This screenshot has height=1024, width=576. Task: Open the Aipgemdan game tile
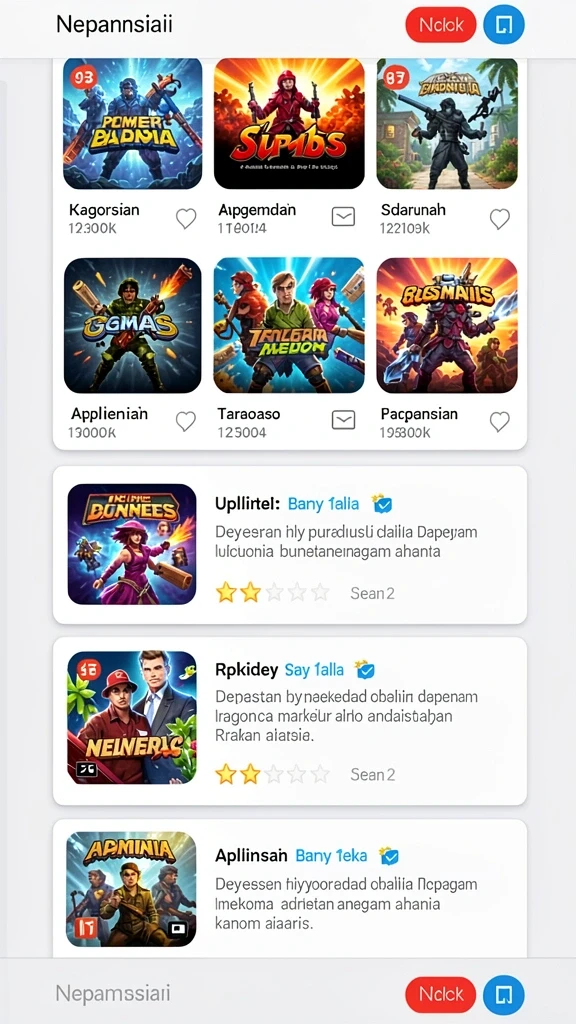[289, 123]
